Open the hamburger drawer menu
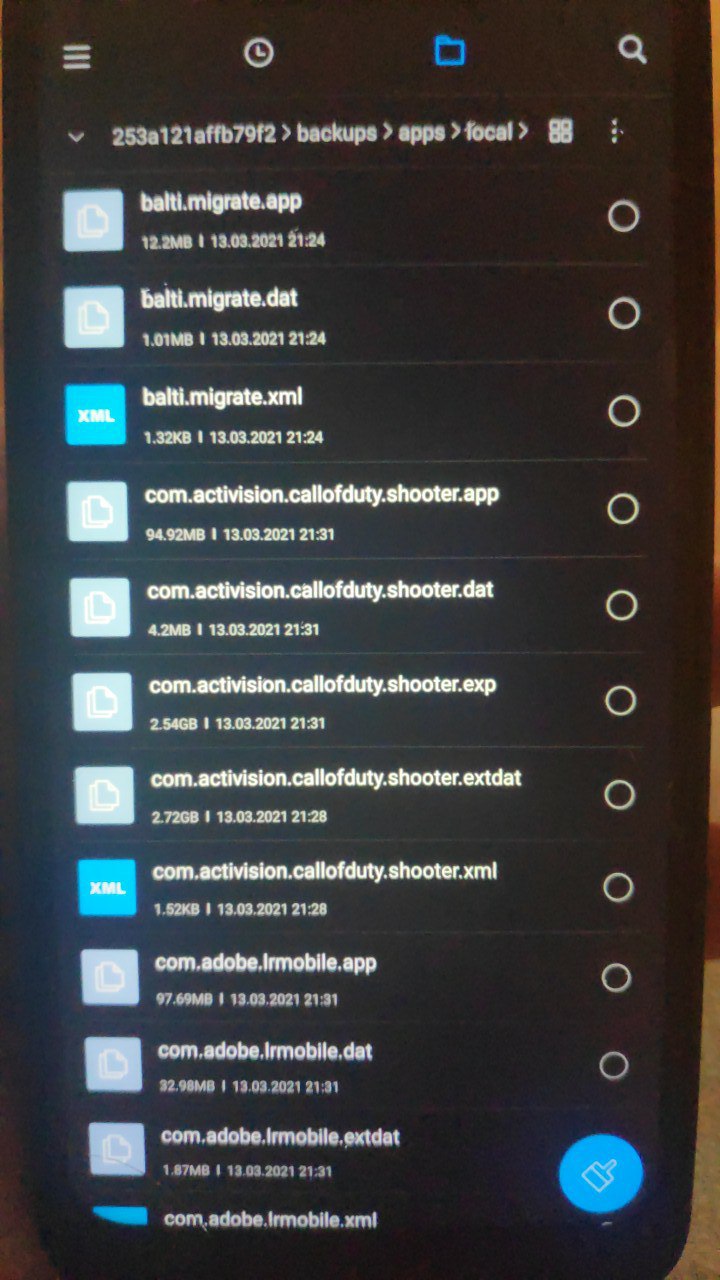This screenshot has height=1280, width=720. click(77, 56)
